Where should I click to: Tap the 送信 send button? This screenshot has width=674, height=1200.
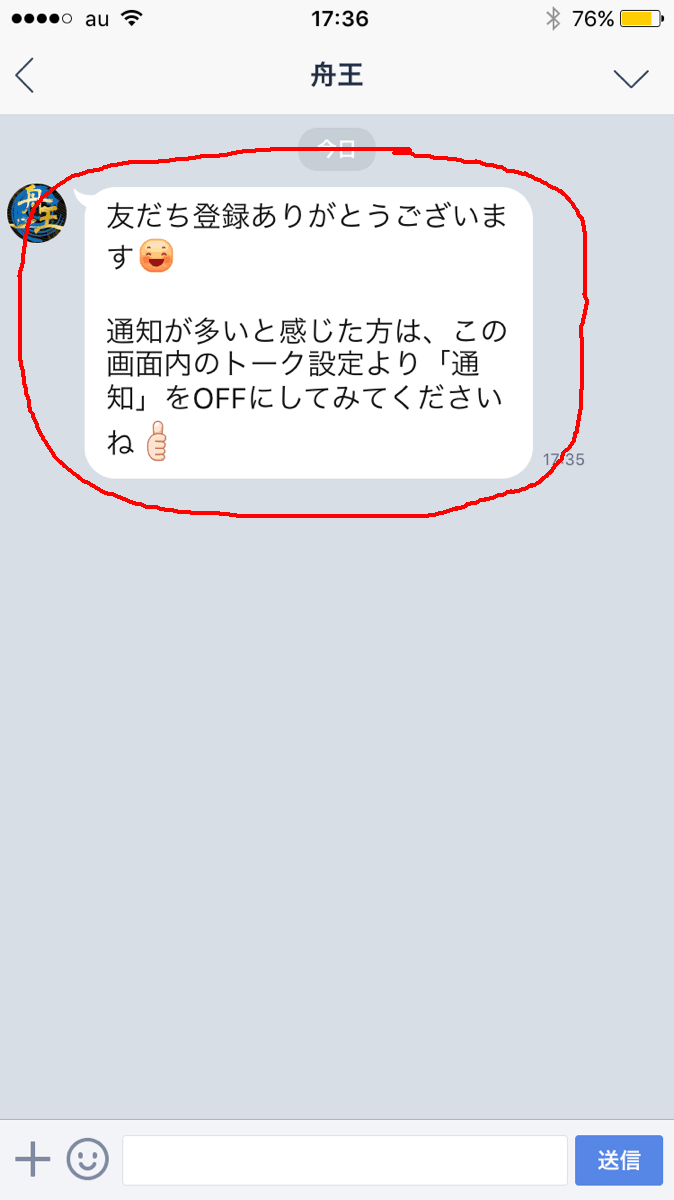pyautogui.click(x=618, y=1160)
